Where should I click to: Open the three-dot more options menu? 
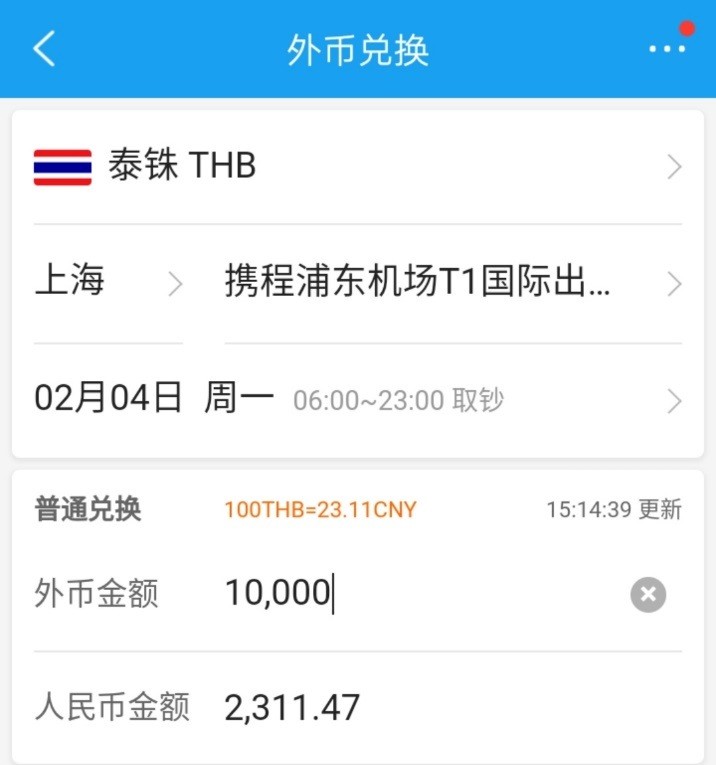[x=666, y=49]
